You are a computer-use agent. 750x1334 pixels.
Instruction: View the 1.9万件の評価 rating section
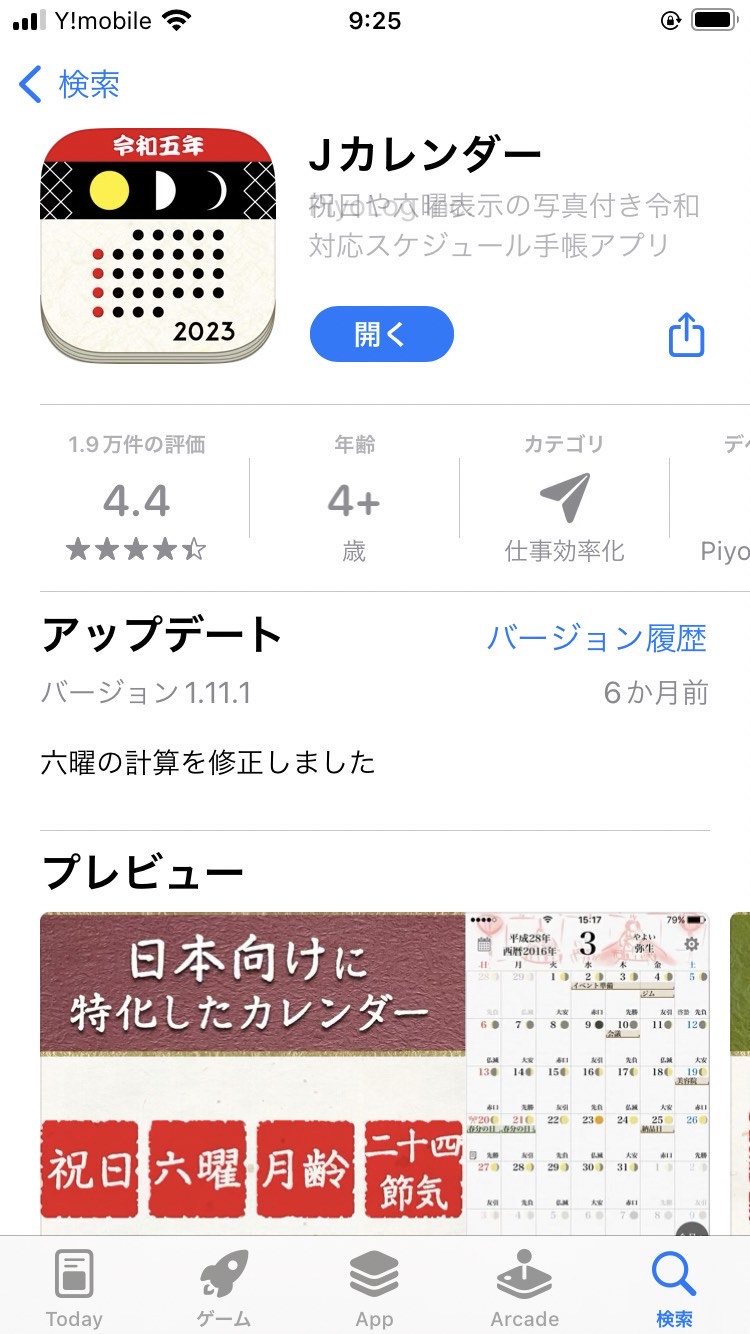point(137,498)
